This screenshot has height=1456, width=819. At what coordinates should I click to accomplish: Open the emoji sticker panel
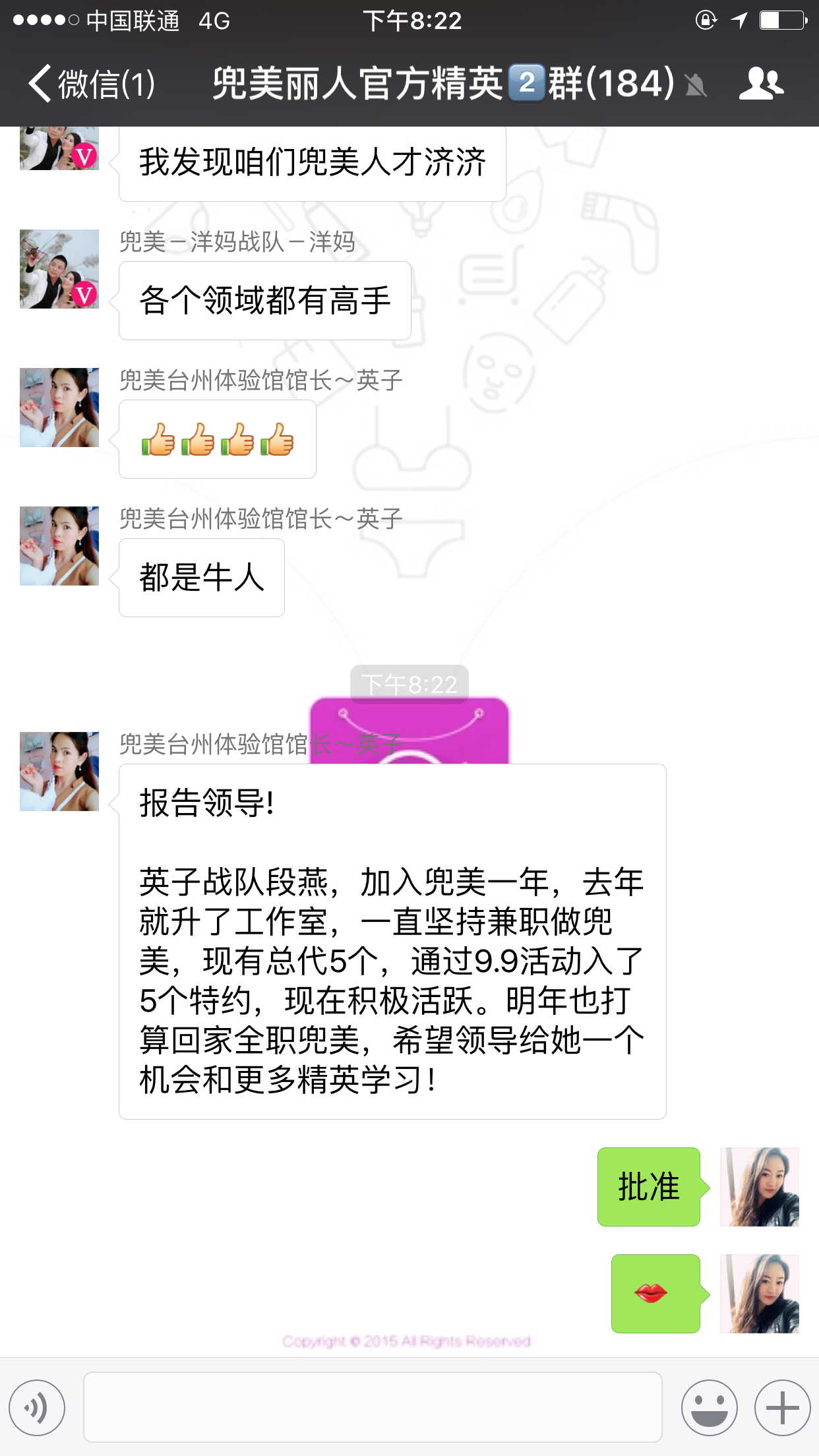pyautogui.click(x=709, y=1407)
